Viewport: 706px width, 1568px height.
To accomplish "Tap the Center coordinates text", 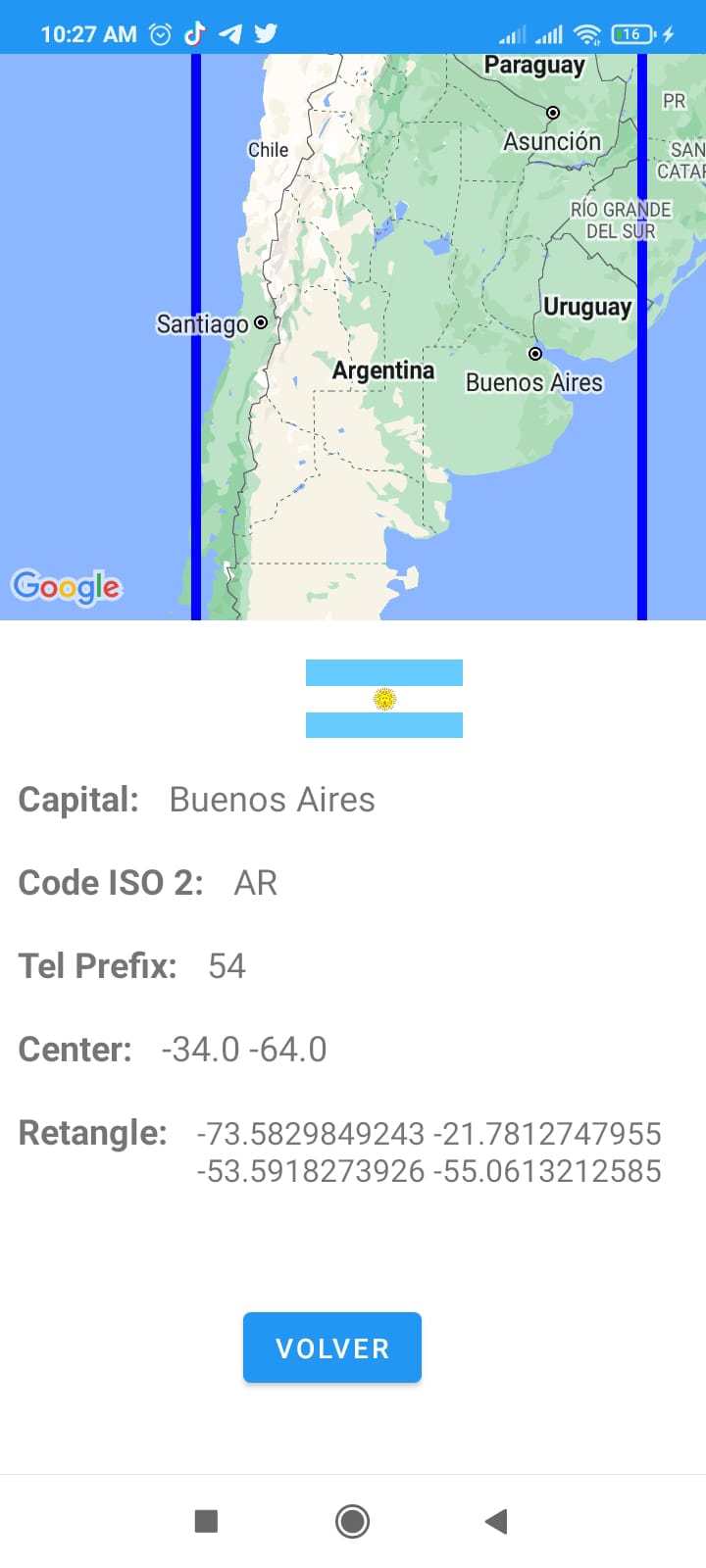I will [x=244, y=1049].
